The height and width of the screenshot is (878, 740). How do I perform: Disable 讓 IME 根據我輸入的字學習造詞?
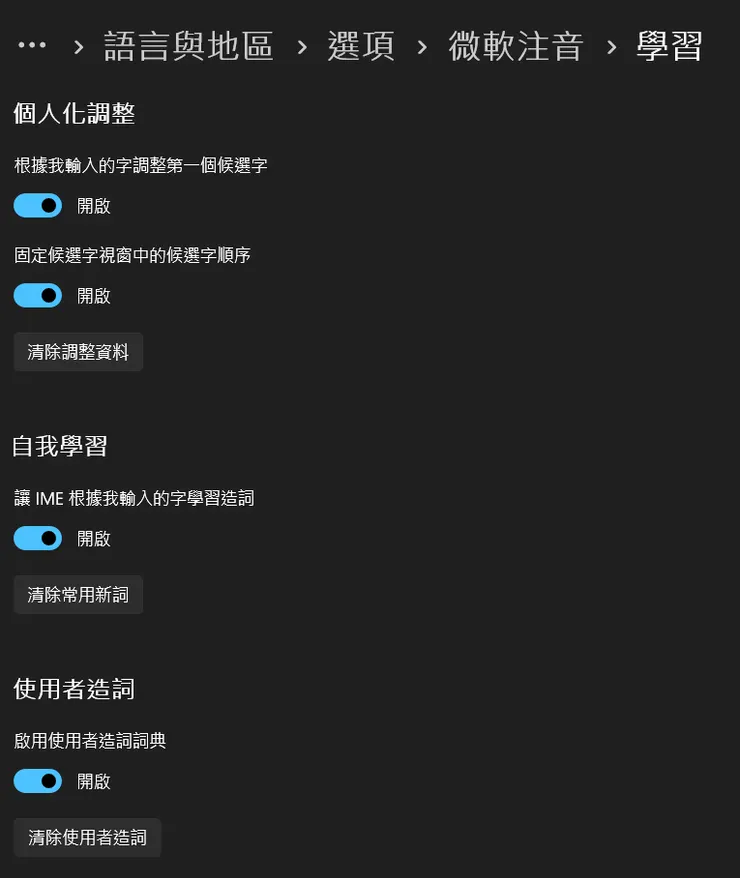point(37,538)
